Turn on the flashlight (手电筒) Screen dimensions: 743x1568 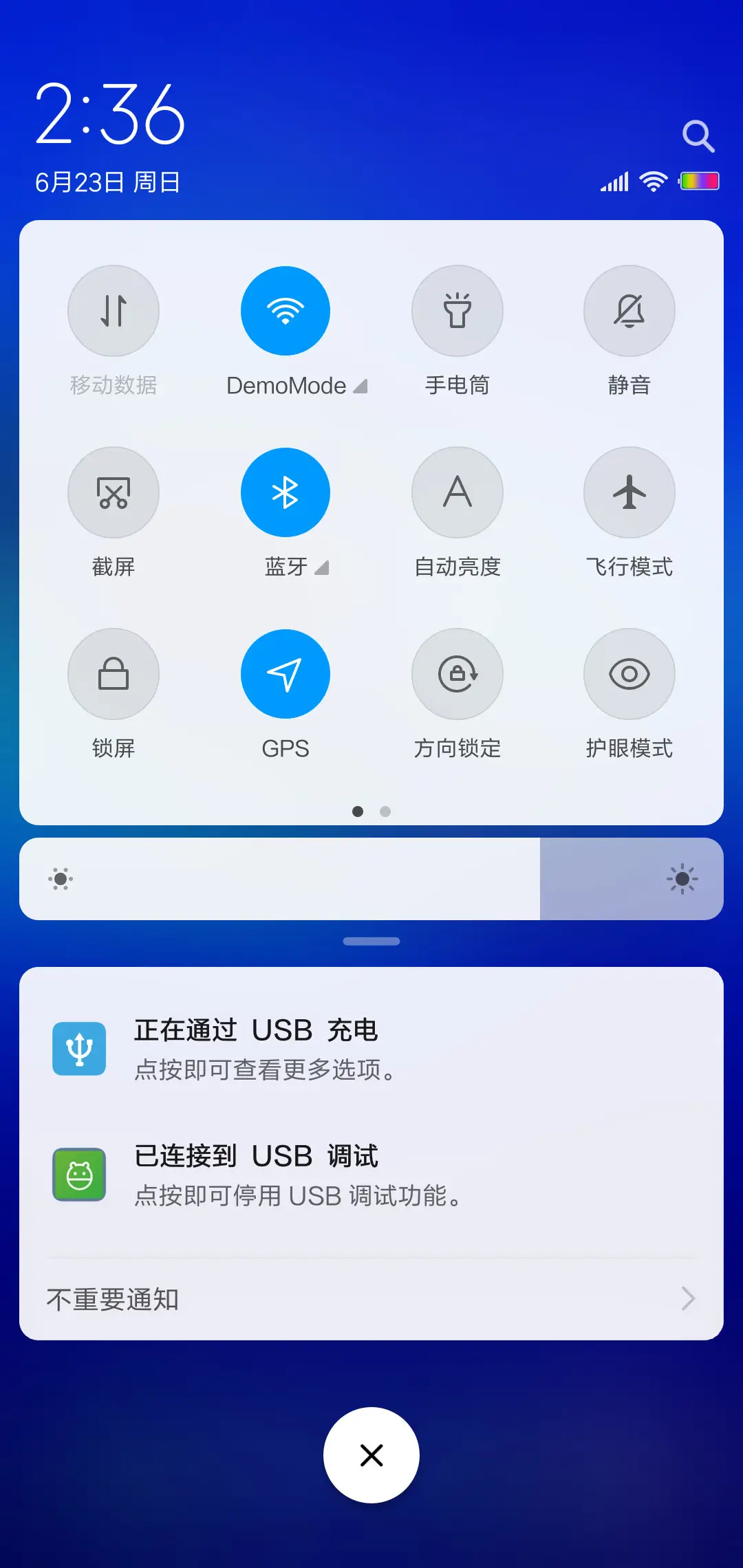pos(457,311)
